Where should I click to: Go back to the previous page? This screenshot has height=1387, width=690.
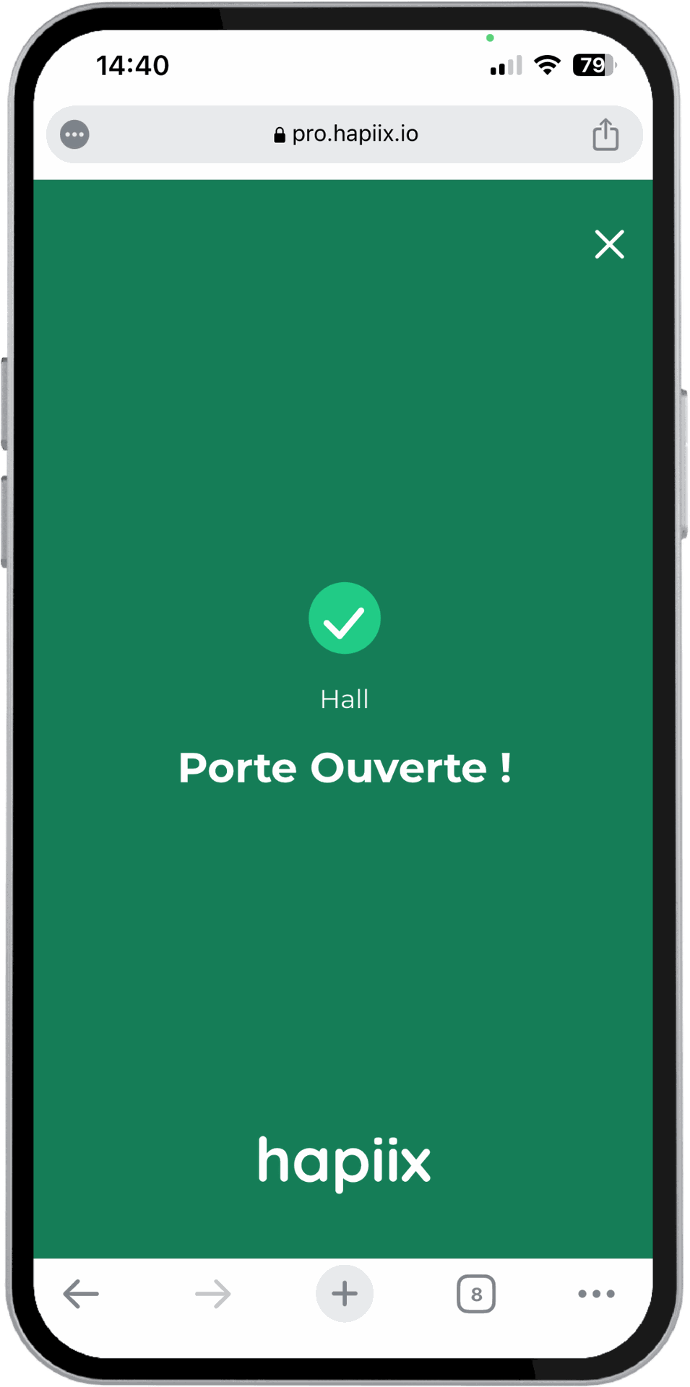[x=81, y=1294]
